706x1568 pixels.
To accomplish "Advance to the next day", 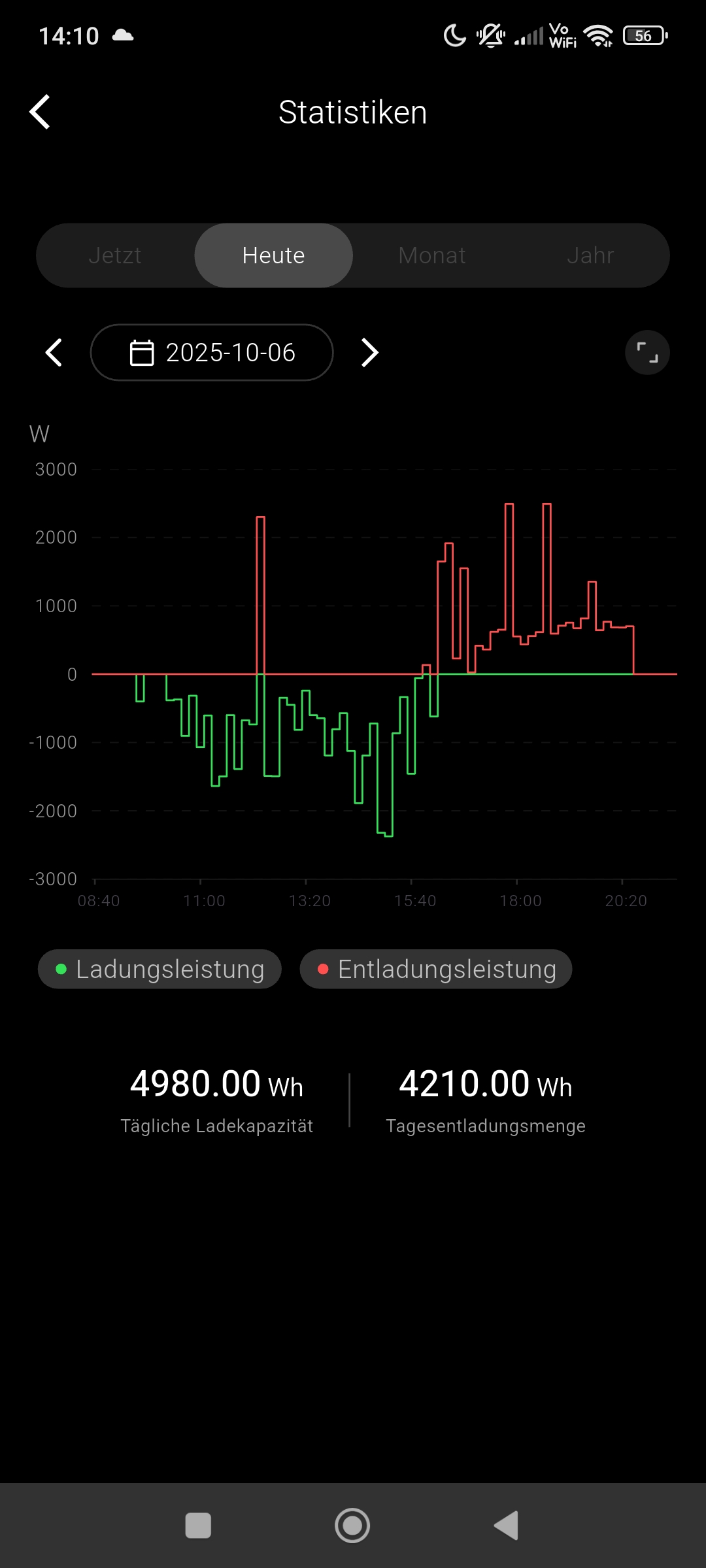I will pos(369,353).
